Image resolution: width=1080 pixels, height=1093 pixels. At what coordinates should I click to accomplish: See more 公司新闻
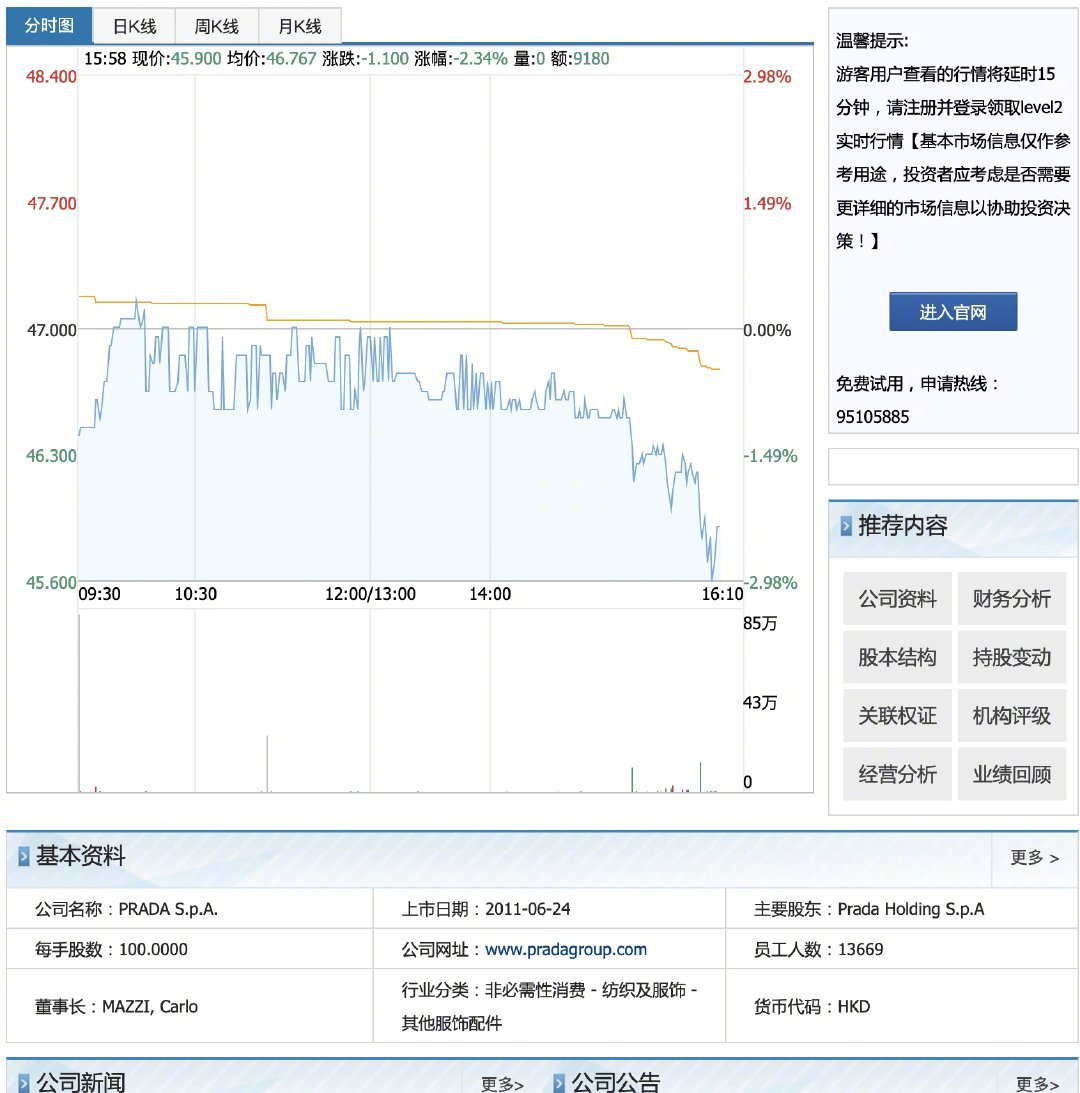[x=502, y=1083]
